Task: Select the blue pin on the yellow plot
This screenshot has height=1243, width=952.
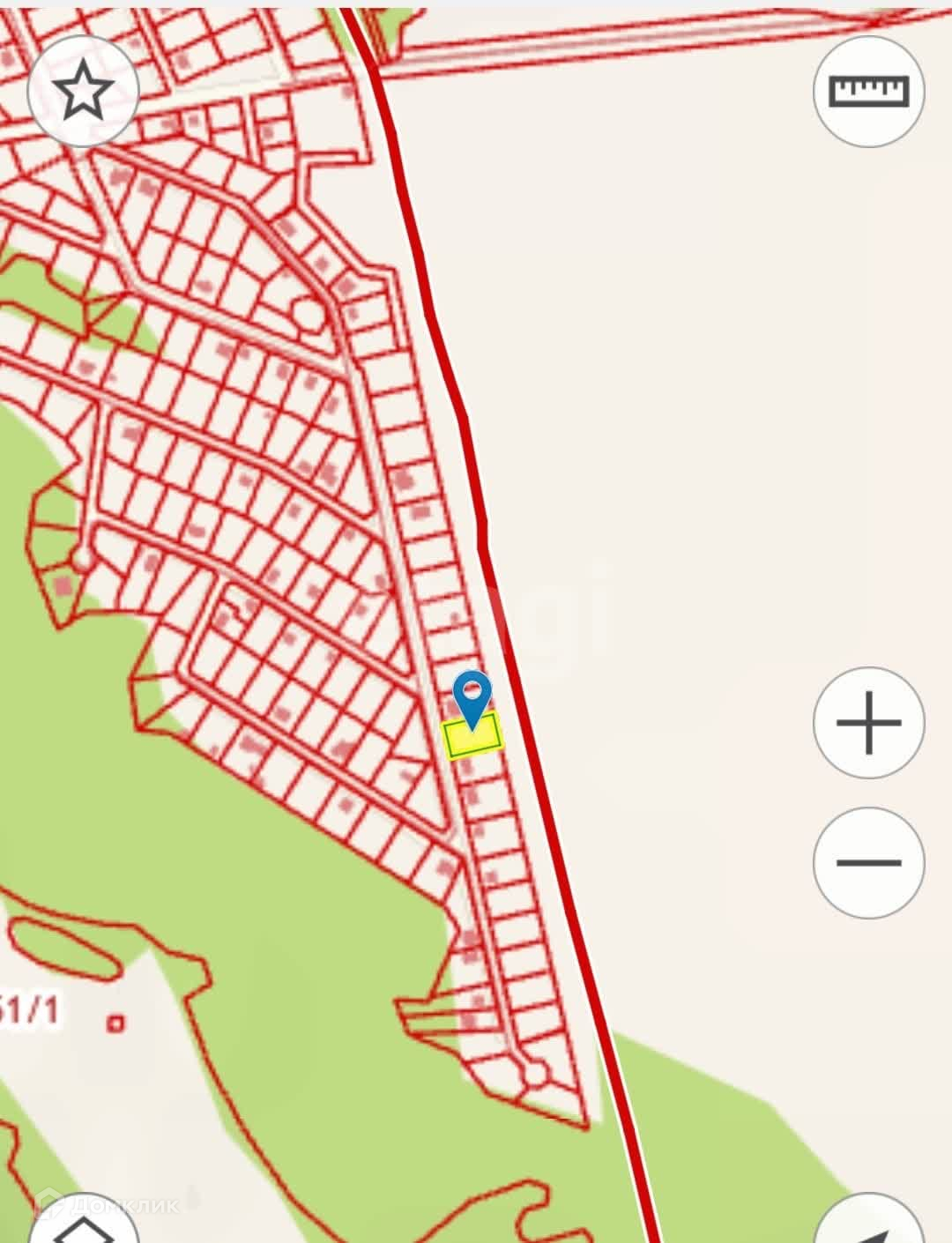Action: (472, 695)
